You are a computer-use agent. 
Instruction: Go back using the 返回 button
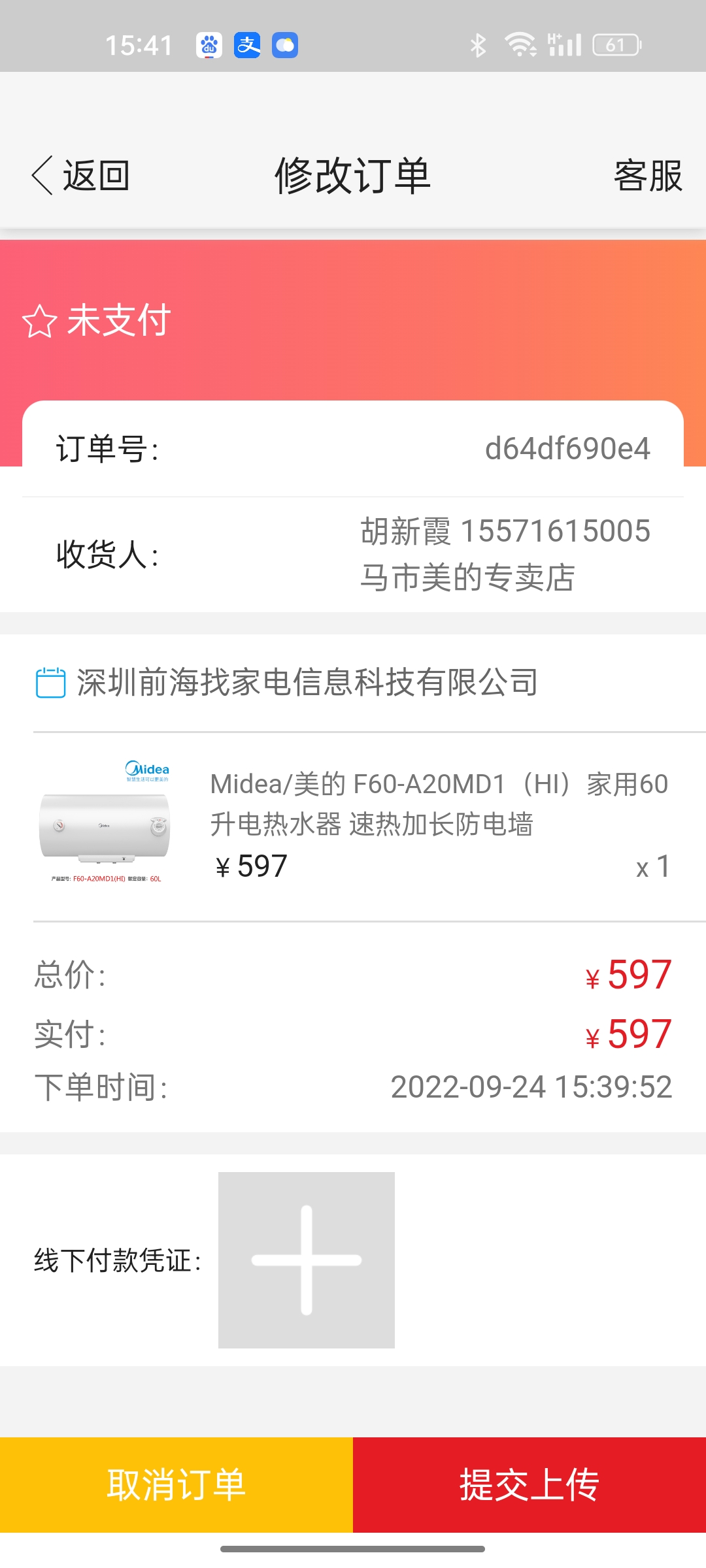pyautogui.click(x=81, y=176)
